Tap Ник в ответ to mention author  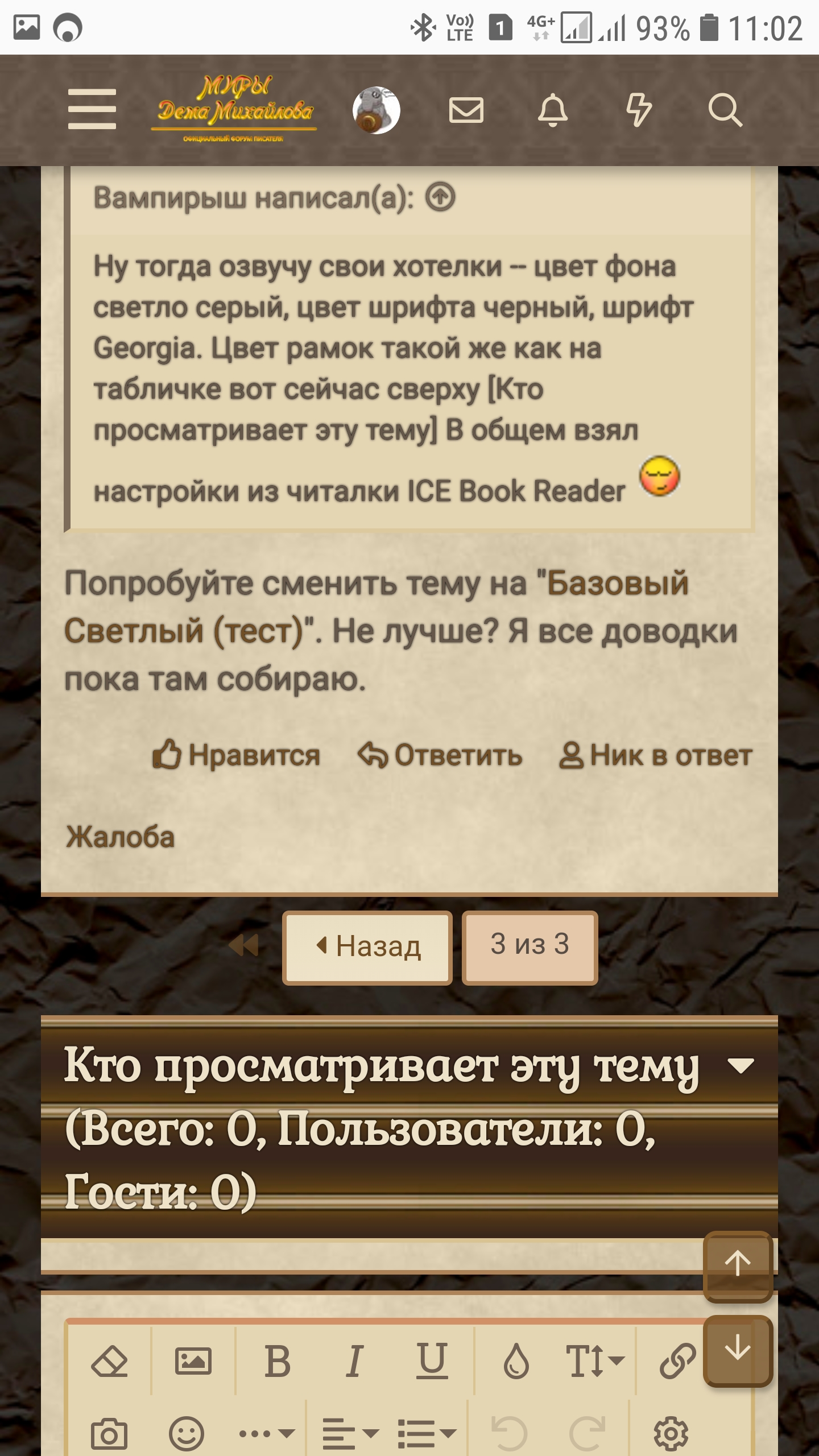(655, 755)
